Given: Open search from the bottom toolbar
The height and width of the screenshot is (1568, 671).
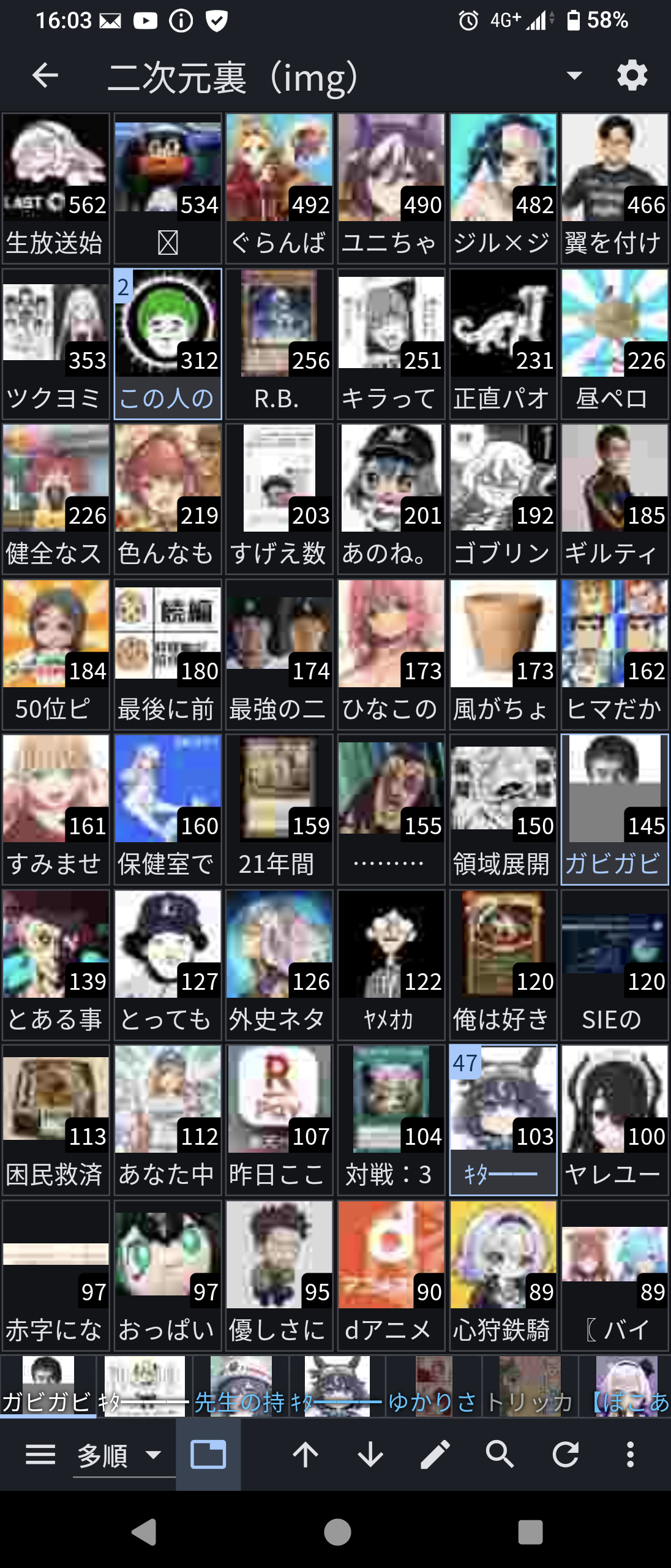Looking at the screenshot, I should [x=500, y=1454].
